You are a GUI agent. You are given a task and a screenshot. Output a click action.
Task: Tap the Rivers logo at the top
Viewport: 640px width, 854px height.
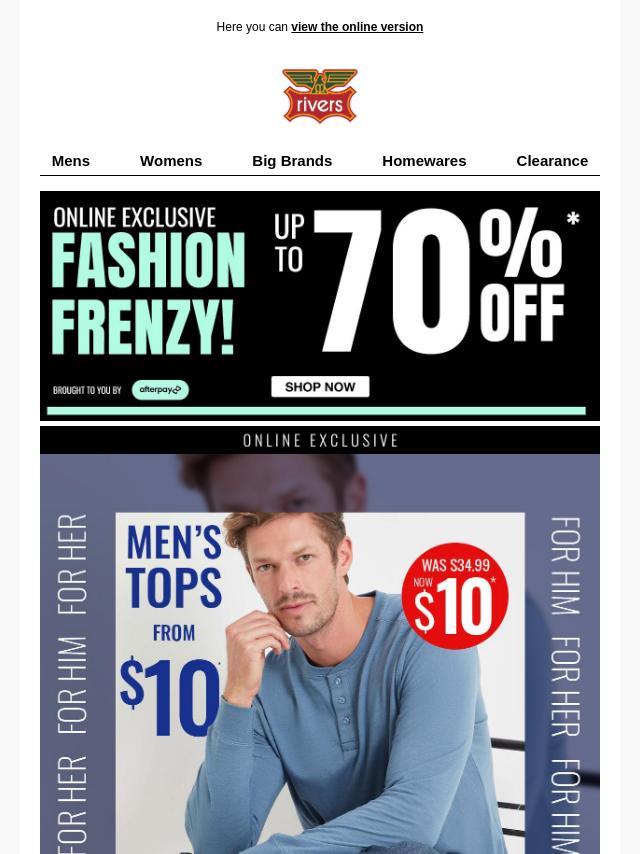(320, 96)
